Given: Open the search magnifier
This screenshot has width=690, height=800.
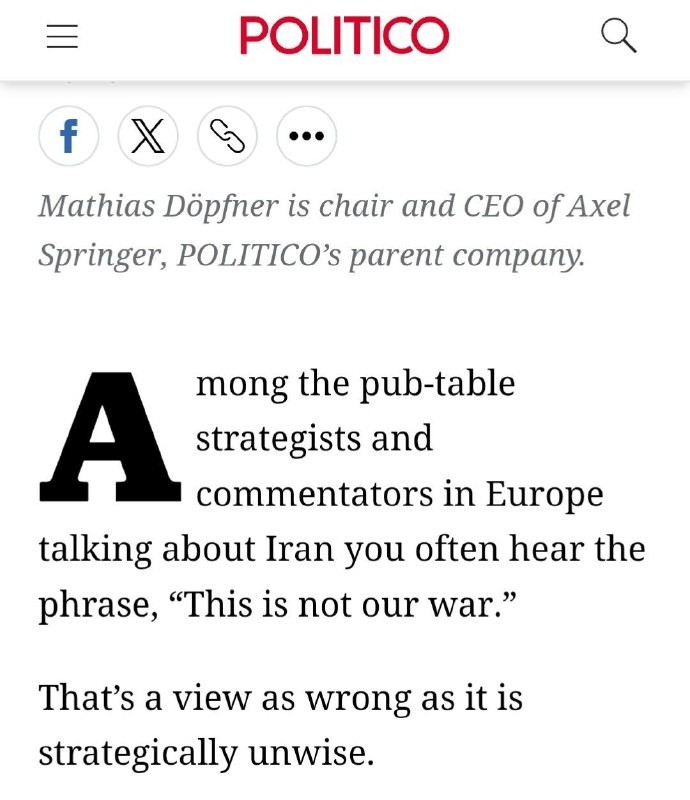Looking at the screenshot, I should pos(618,37).
